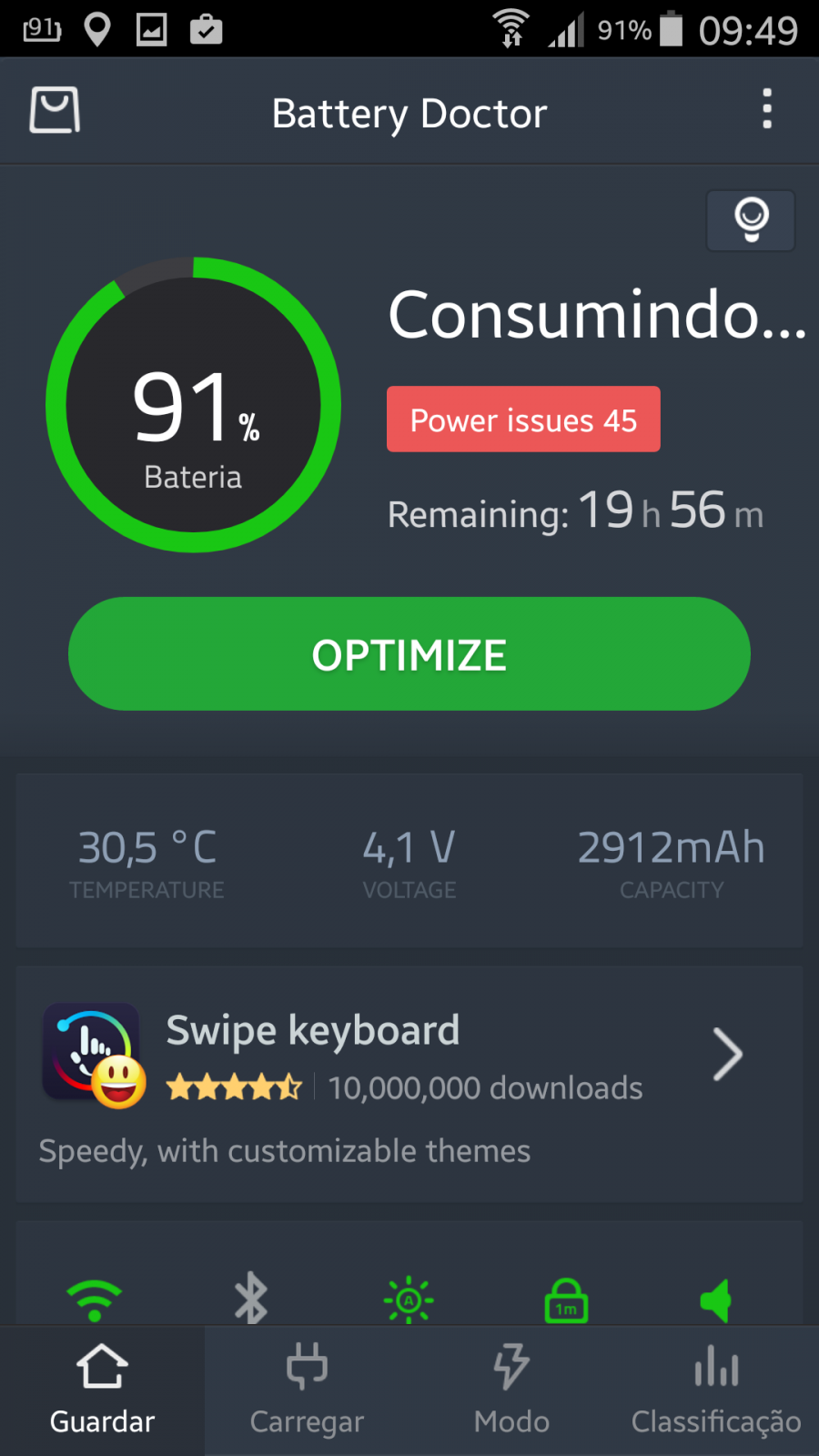Switch to the Classificação tab
Viewport: 819px width, 1456px height.
(x=716, y=1390)
